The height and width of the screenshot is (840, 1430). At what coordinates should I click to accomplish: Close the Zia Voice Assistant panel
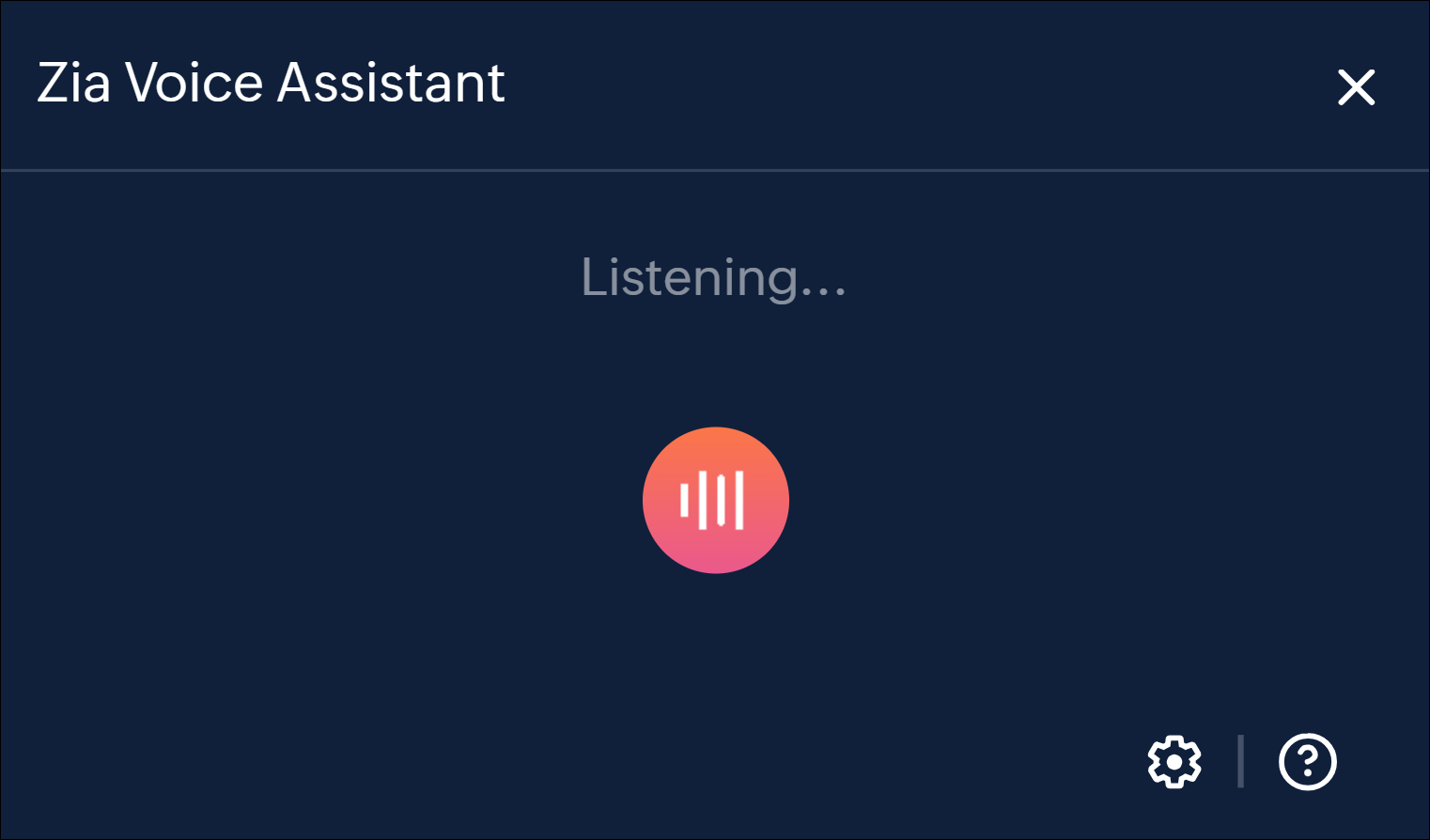tap(1356, 87)
